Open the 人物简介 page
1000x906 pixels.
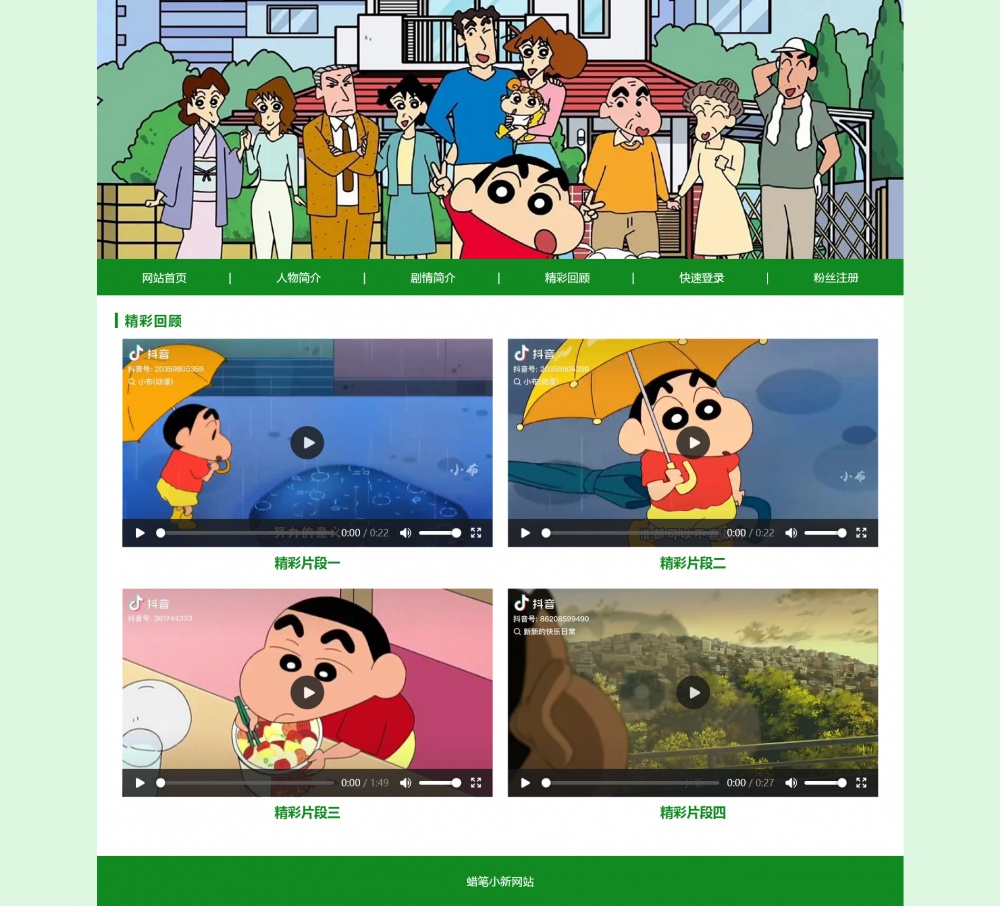tap(298, 278)
